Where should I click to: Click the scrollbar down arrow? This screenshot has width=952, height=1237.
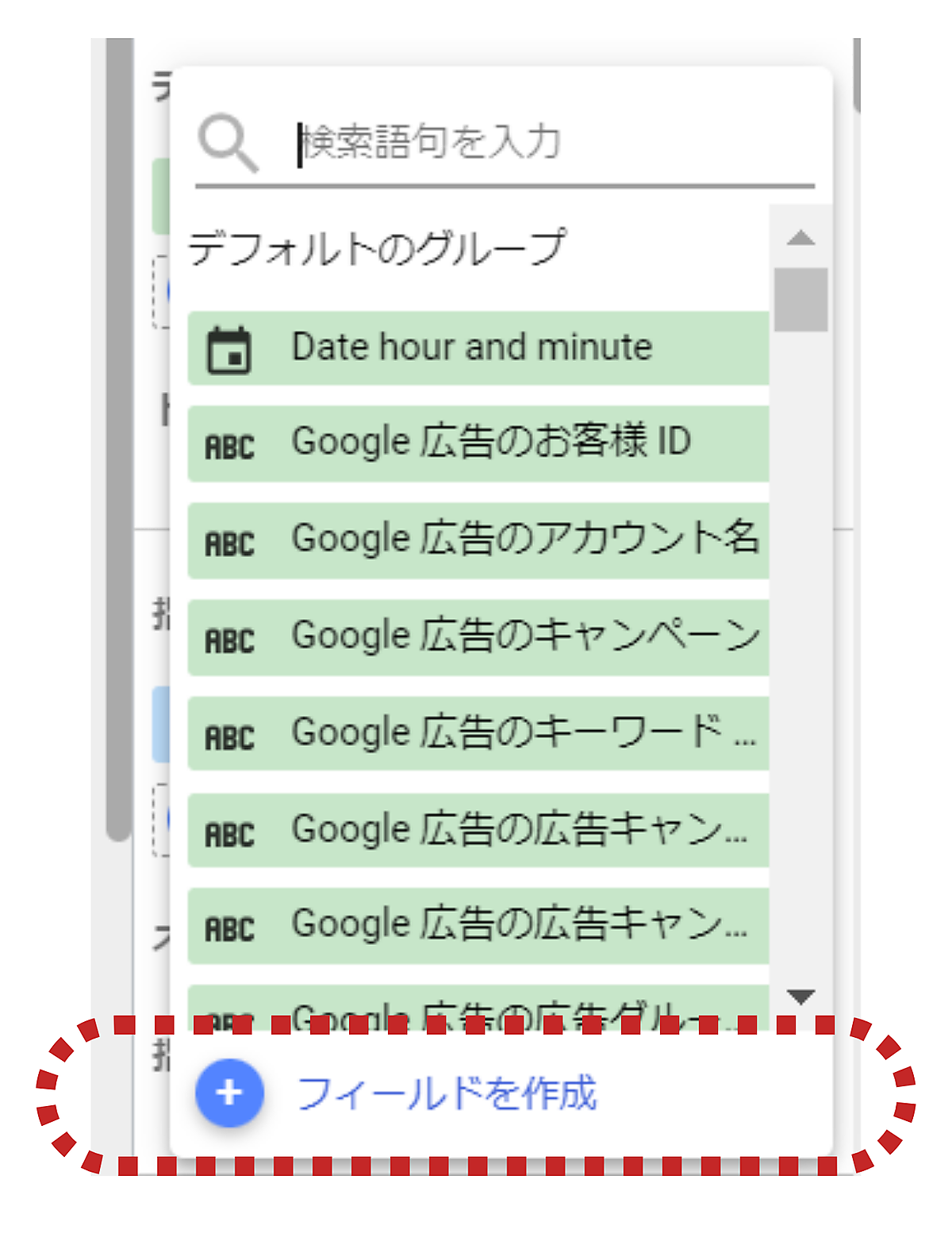(x=800, y=997)
